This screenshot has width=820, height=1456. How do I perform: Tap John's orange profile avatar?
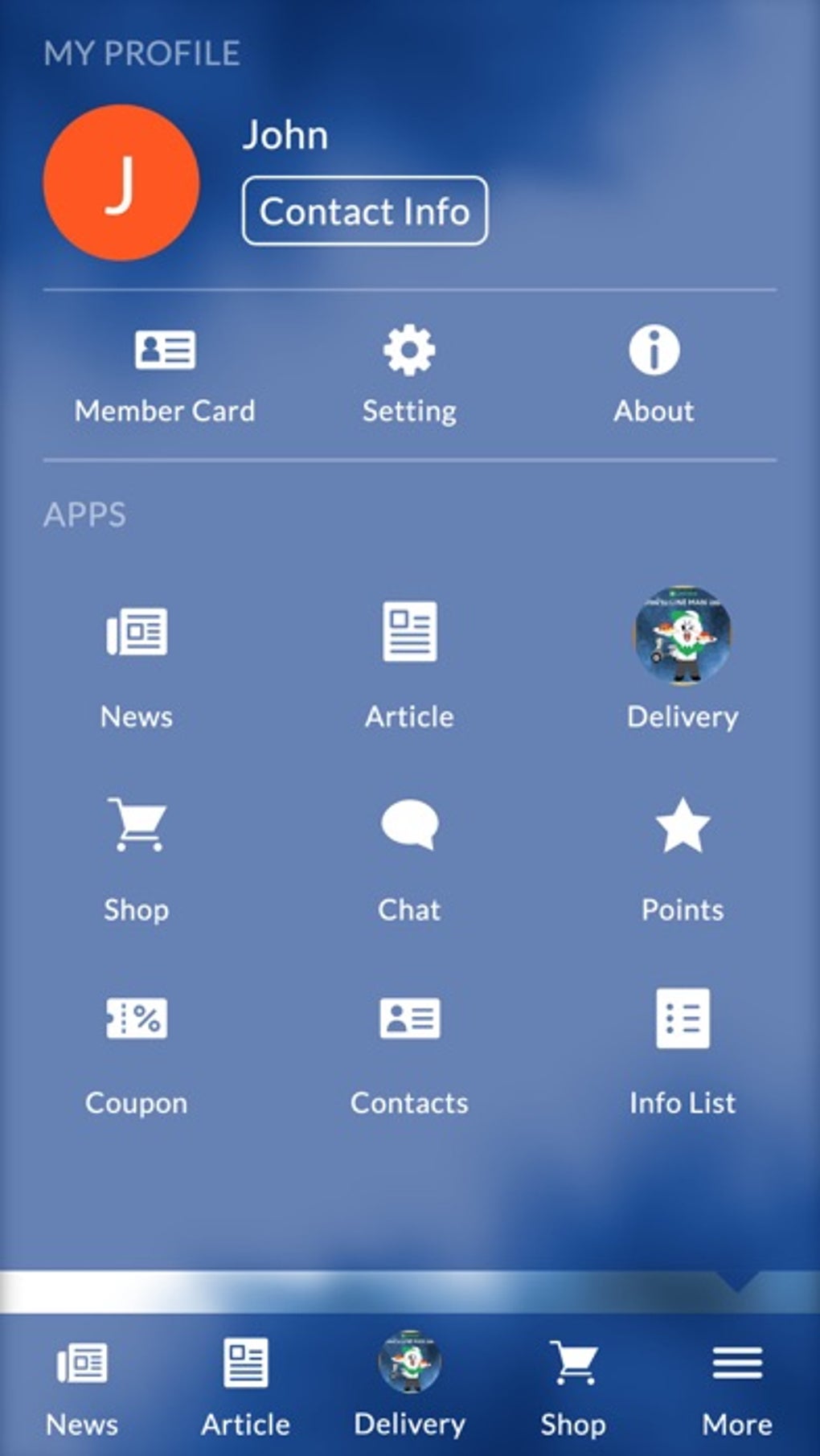pos(121,183)
